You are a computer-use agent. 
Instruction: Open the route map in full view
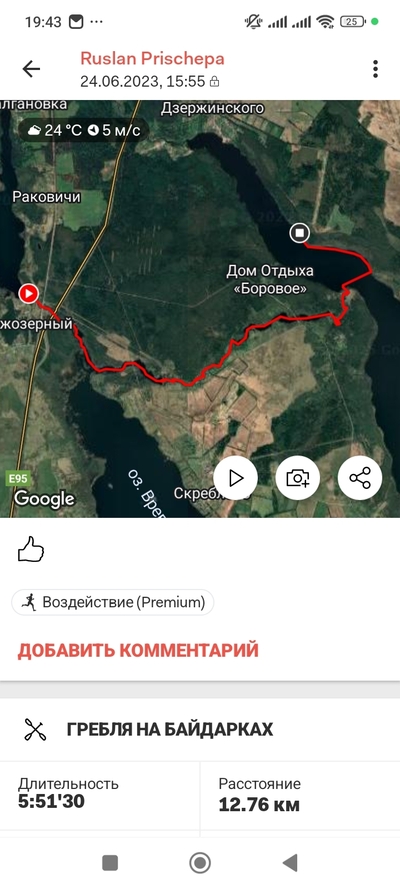pyautogui.click(x=200, y=309)
